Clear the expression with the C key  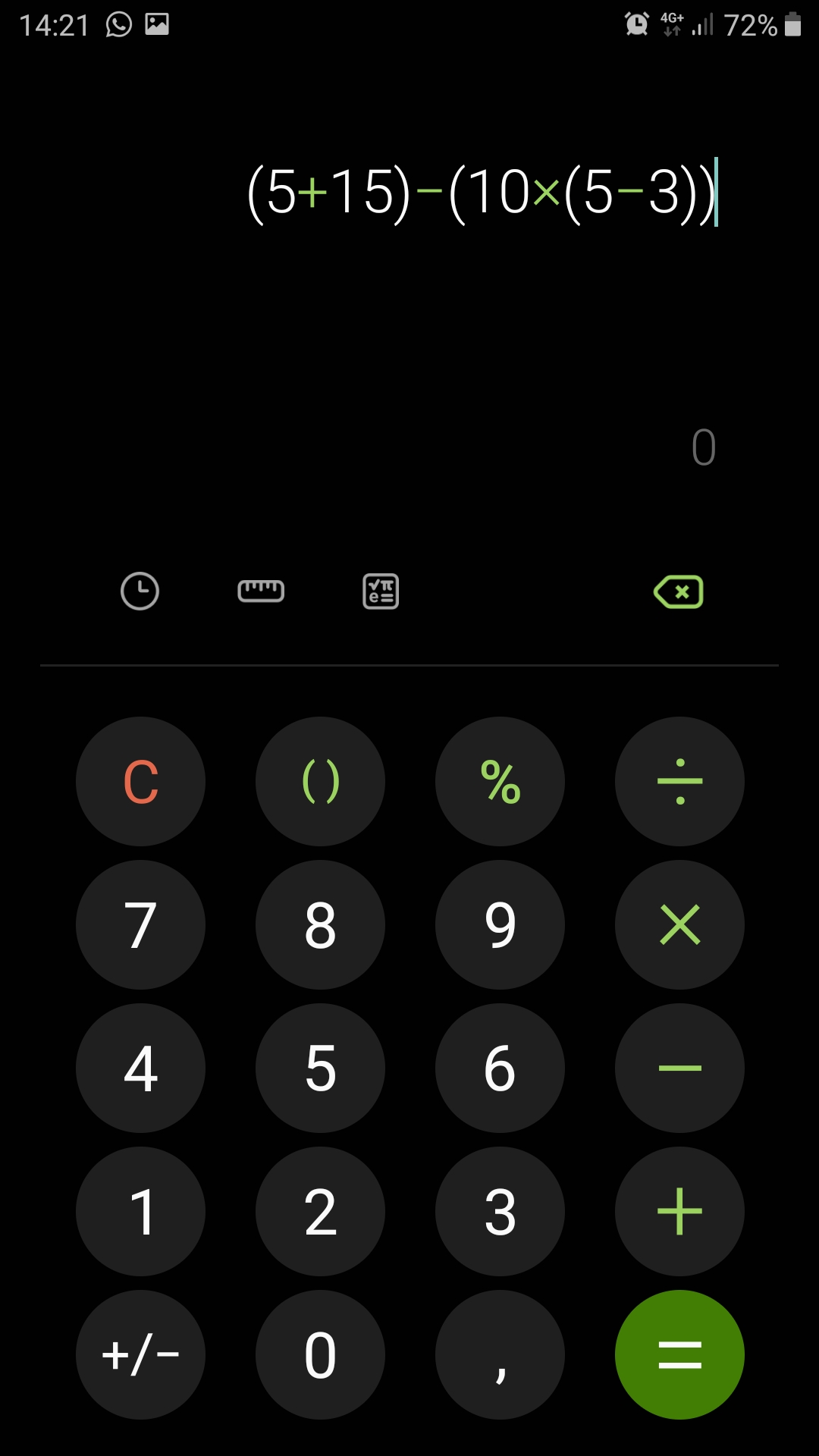coord(140,781)
